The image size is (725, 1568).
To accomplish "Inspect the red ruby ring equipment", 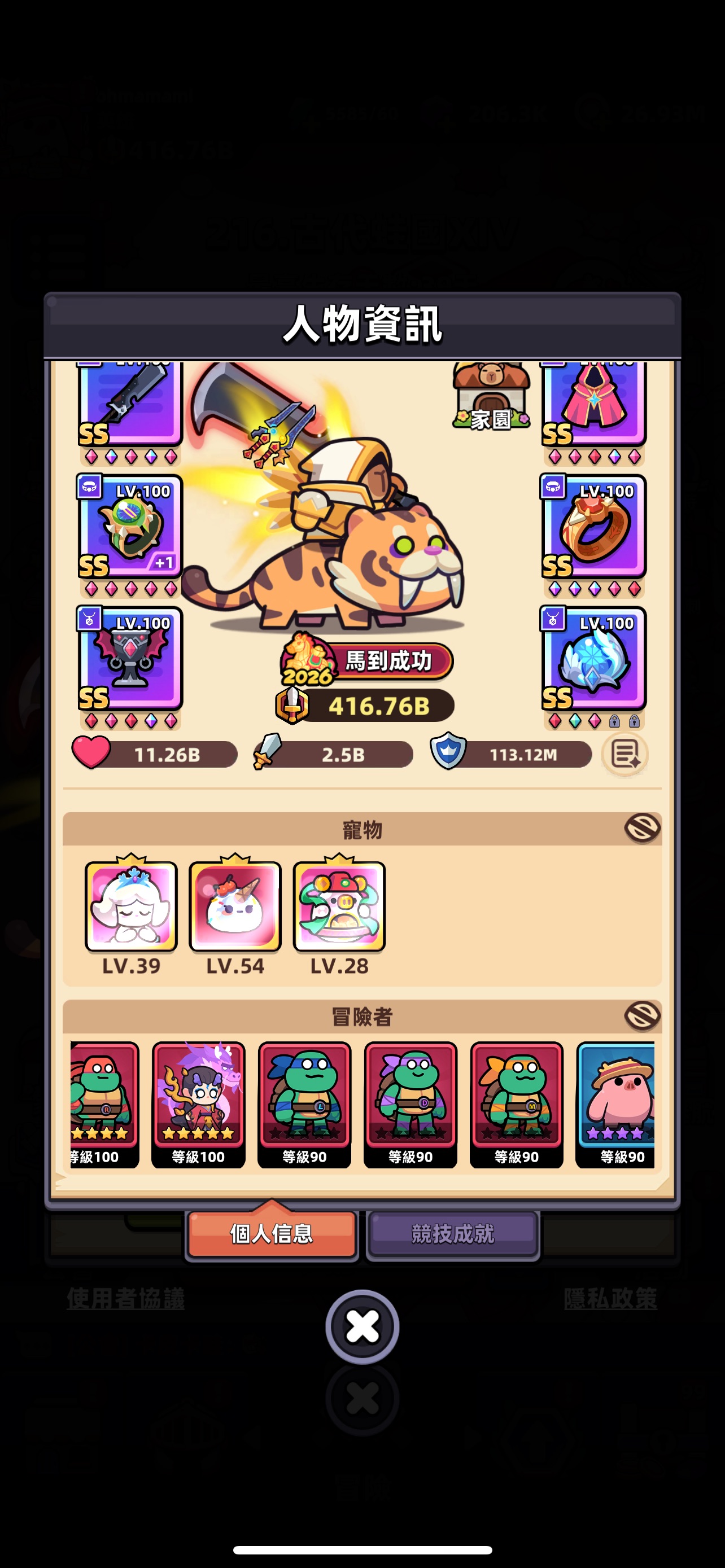I will [594, 527].
